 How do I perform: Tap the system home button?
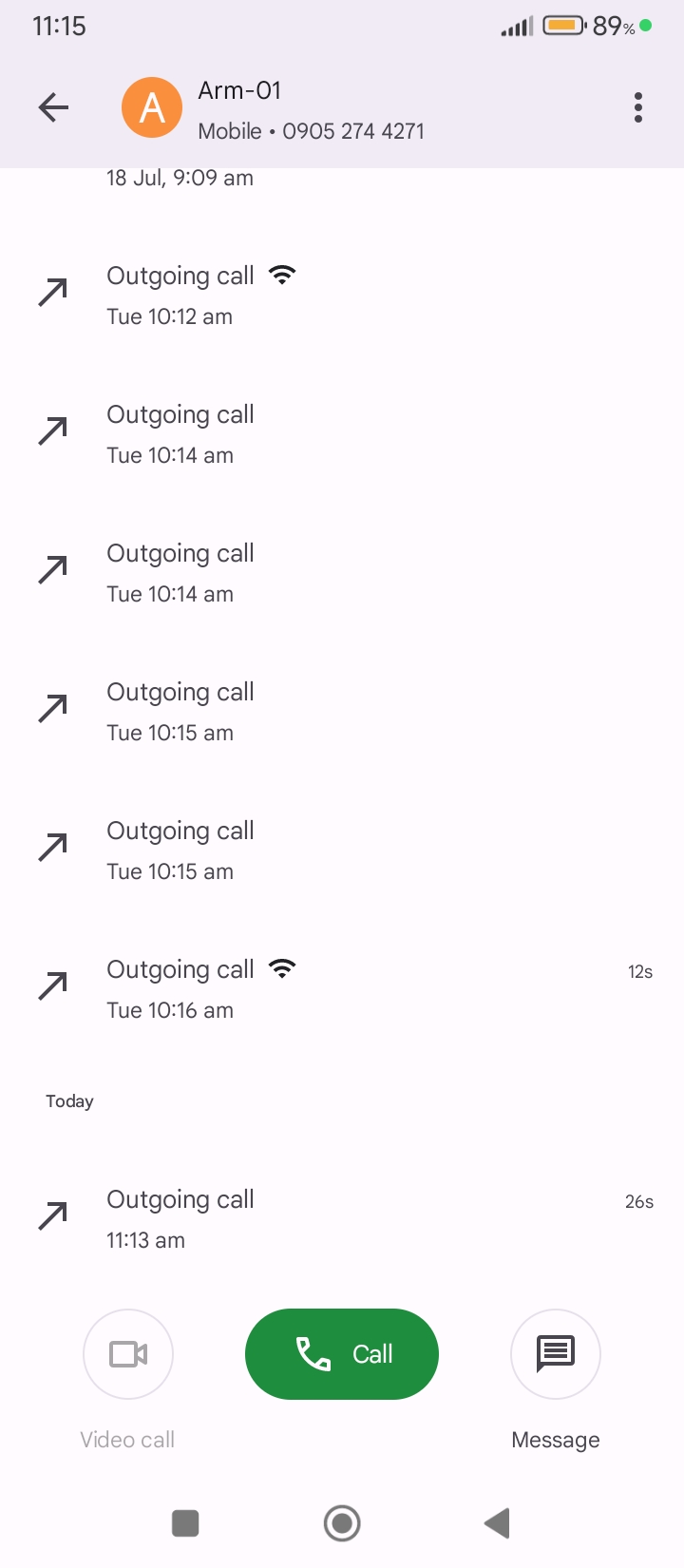(x=342, y=1523)
